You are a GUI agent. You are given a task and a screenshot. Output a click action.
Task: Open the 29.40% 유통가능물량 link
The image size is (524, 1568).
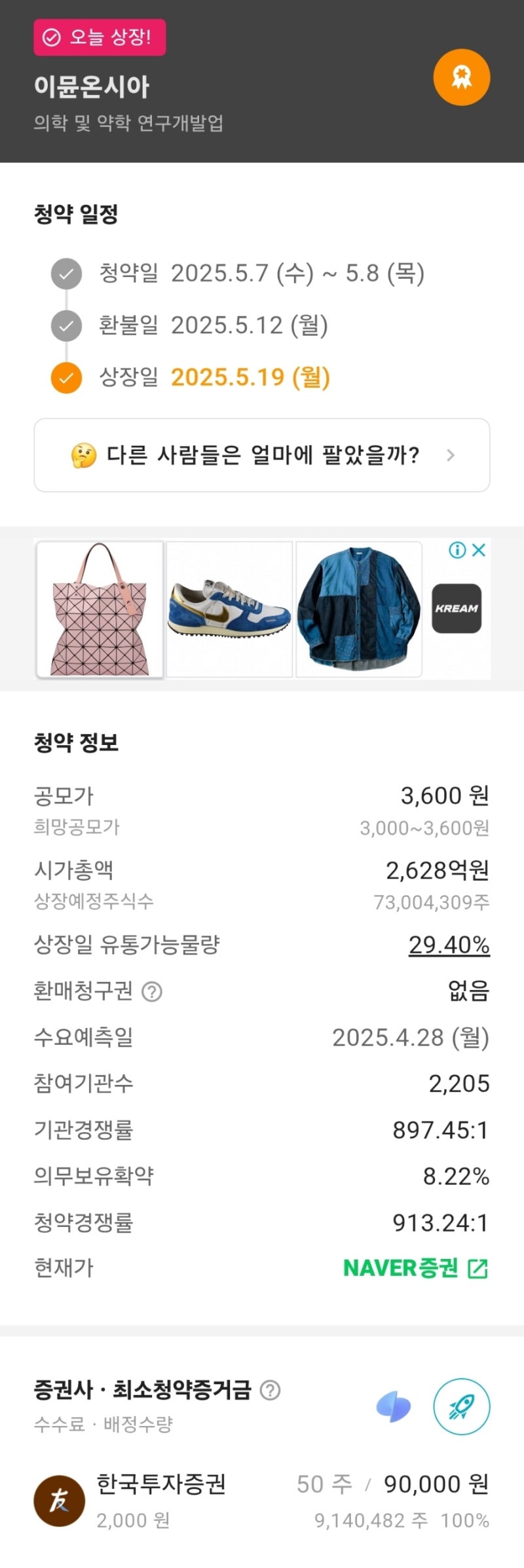click(449, 945)
